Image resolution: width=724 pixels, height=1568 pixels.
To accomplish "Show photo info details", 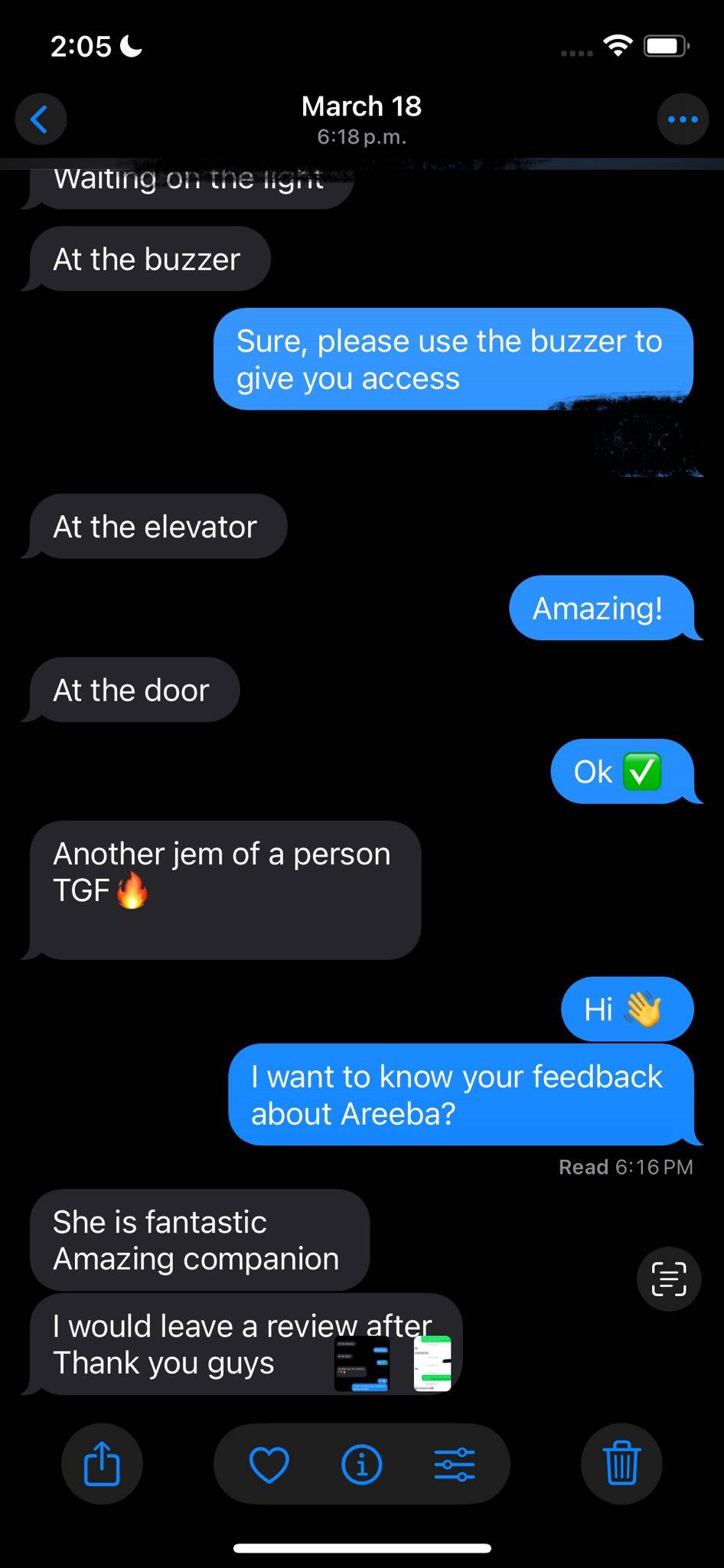I will click(x=361, y=1464).
